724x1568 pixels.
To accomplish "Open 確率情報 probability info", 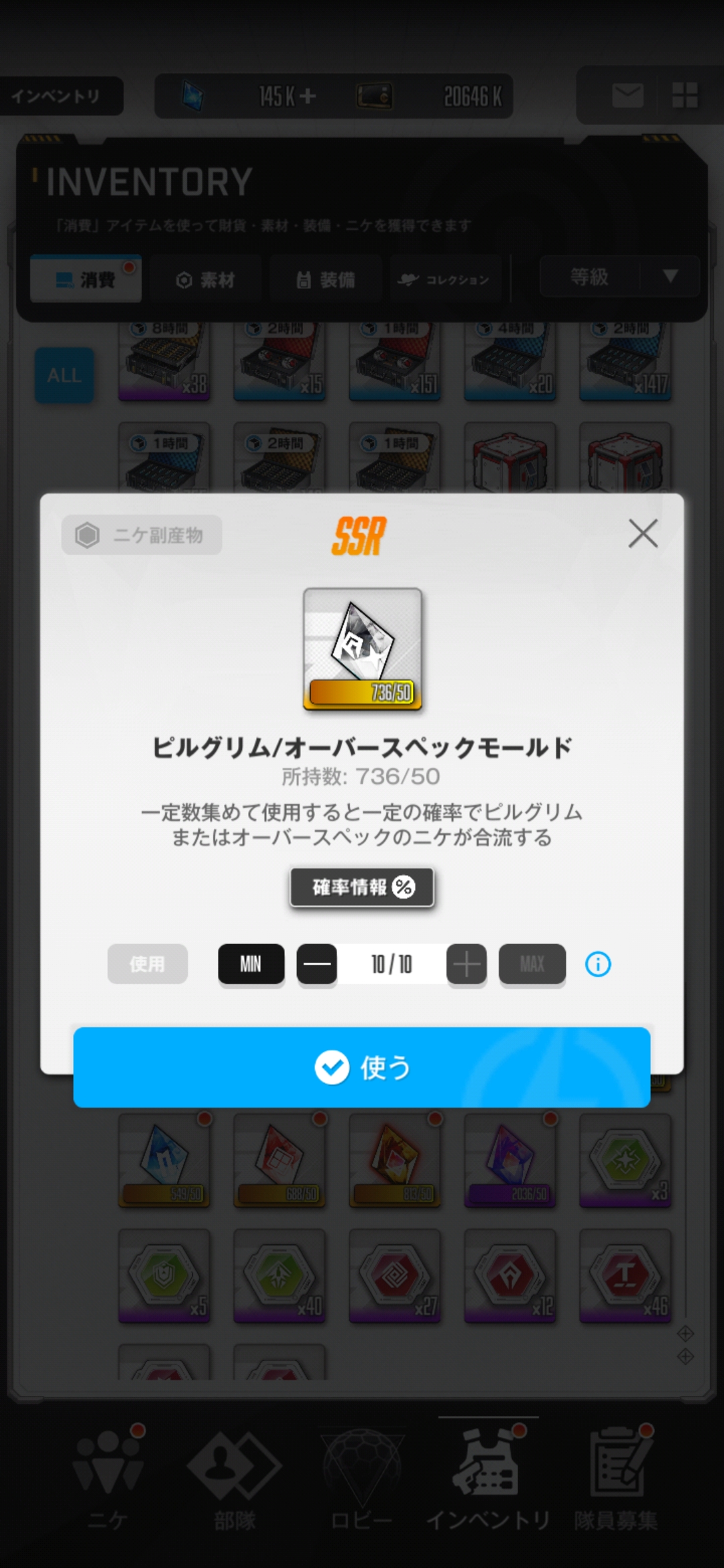I will (x=362, y=887).
